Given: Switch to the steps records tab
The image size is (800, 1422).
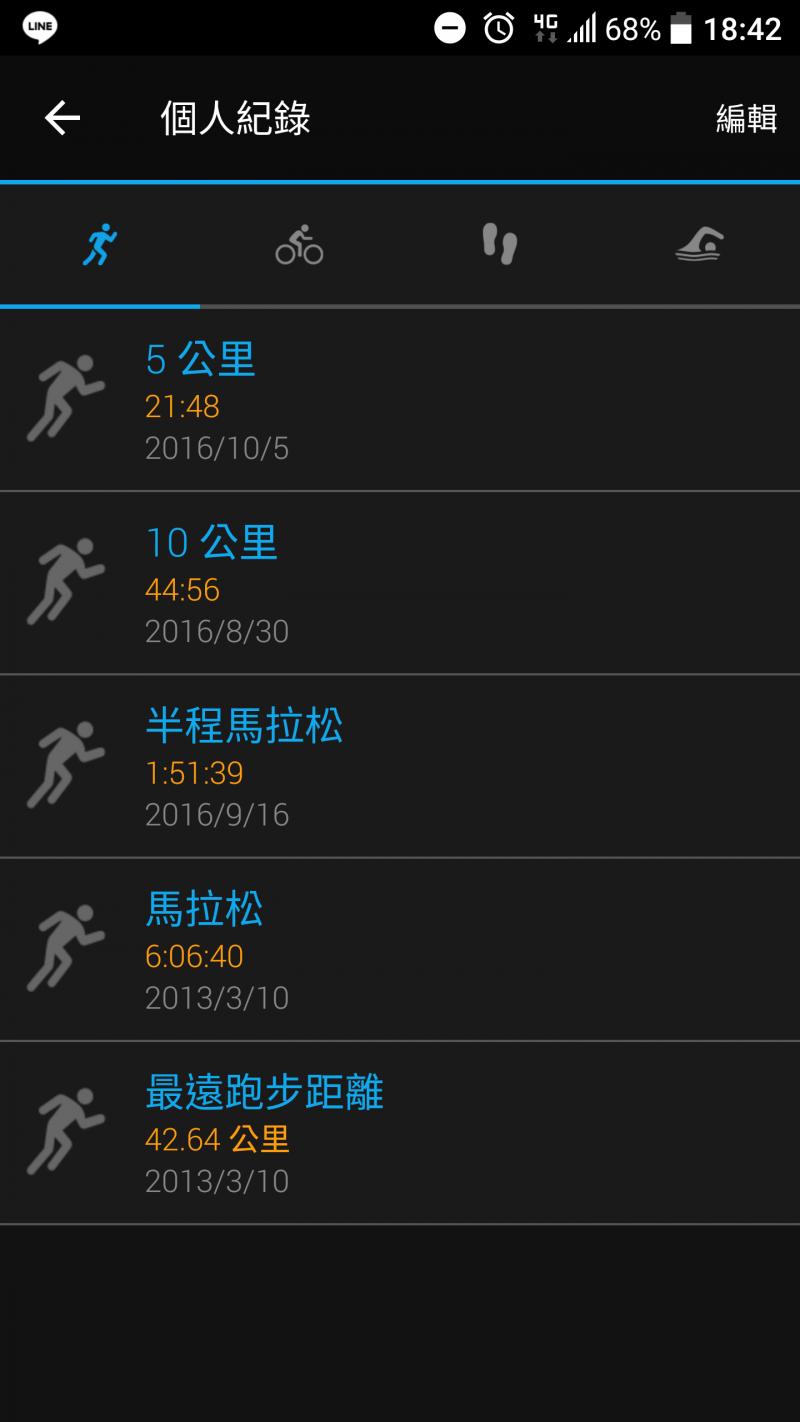Looking at the screenshot, I should click(499, 244).
